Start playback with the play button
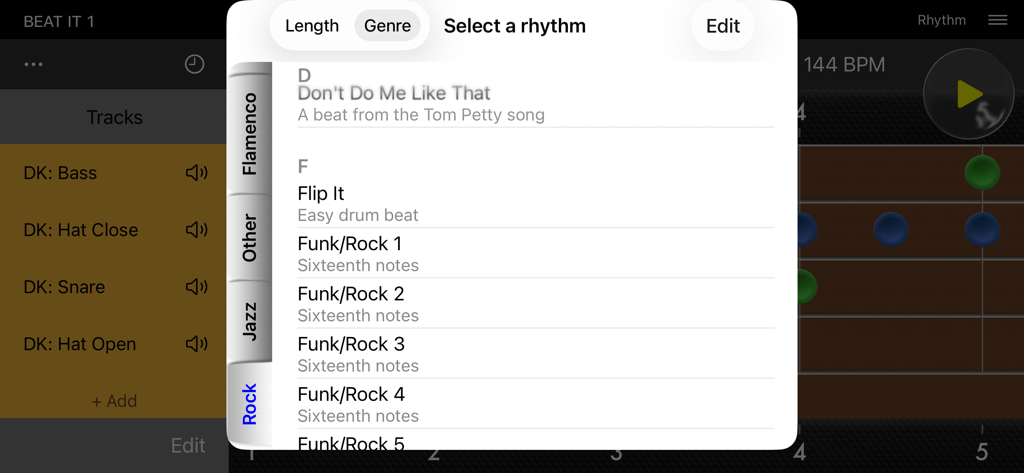The width and height of the screenshot is (1024, 473). tap(968, 94)
